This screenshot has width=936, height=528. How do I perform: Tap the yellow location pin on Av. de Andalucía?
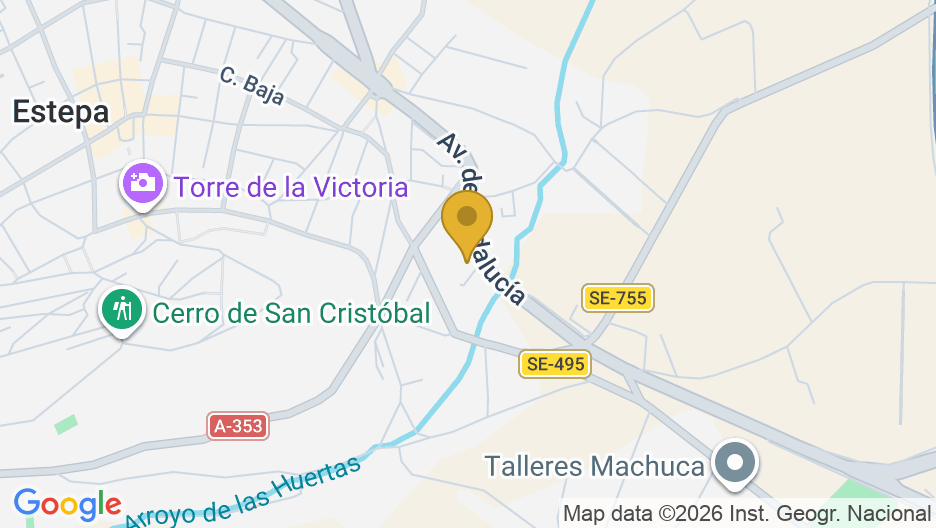point(467,221)
